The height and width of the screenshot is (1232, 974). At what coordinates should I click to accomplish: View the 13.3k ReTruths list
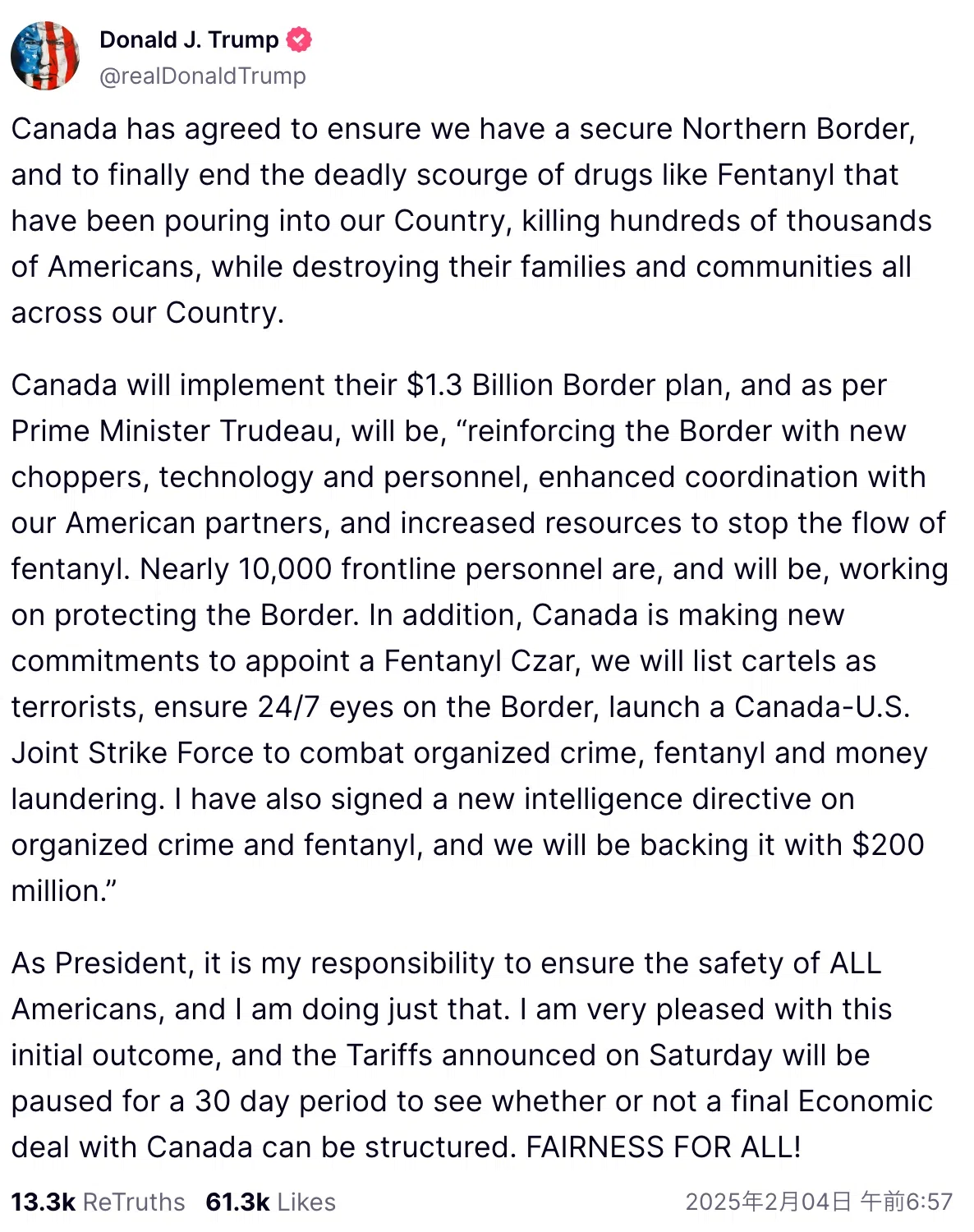pos(98,1202)
